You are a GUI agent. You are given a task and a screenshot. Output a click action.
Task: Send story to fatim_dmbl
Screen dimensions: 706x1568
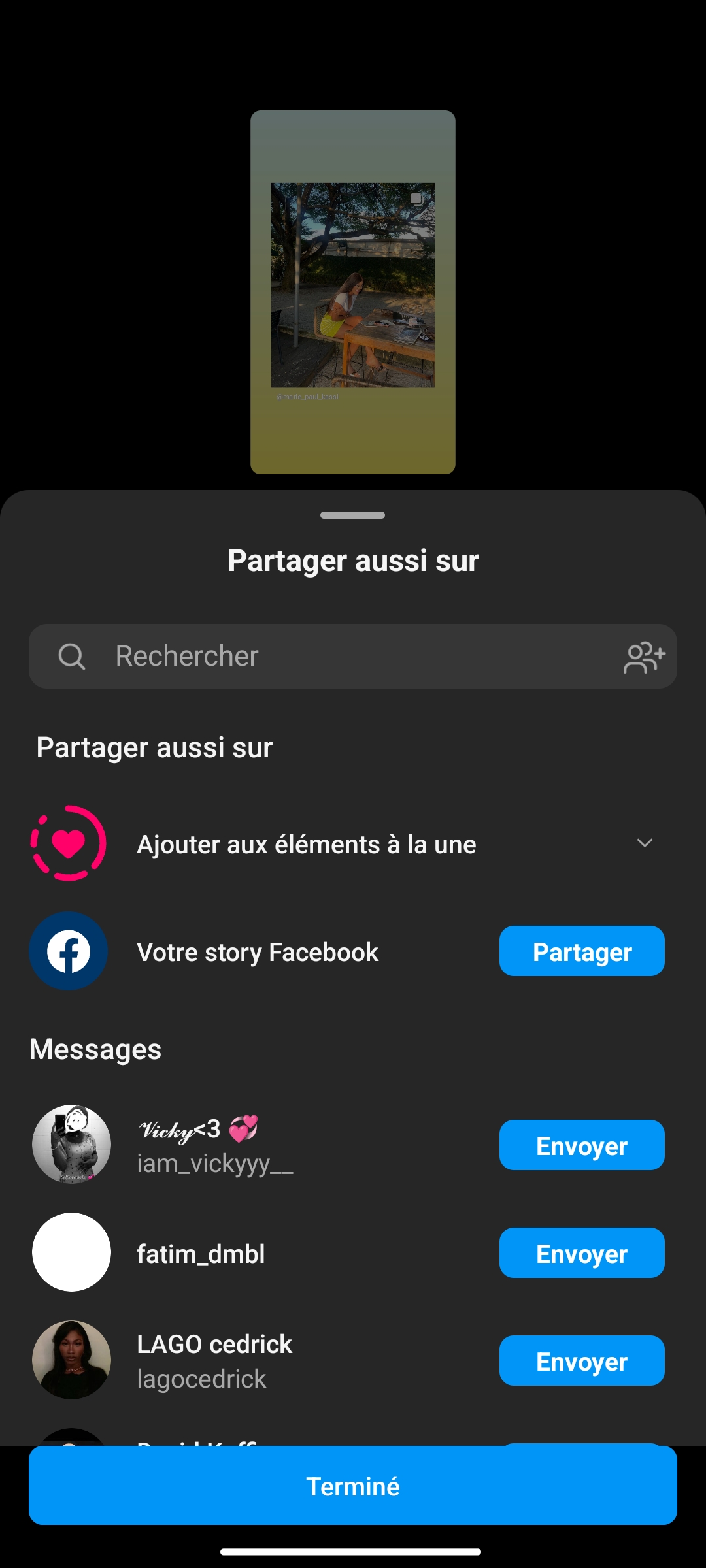582,1253
